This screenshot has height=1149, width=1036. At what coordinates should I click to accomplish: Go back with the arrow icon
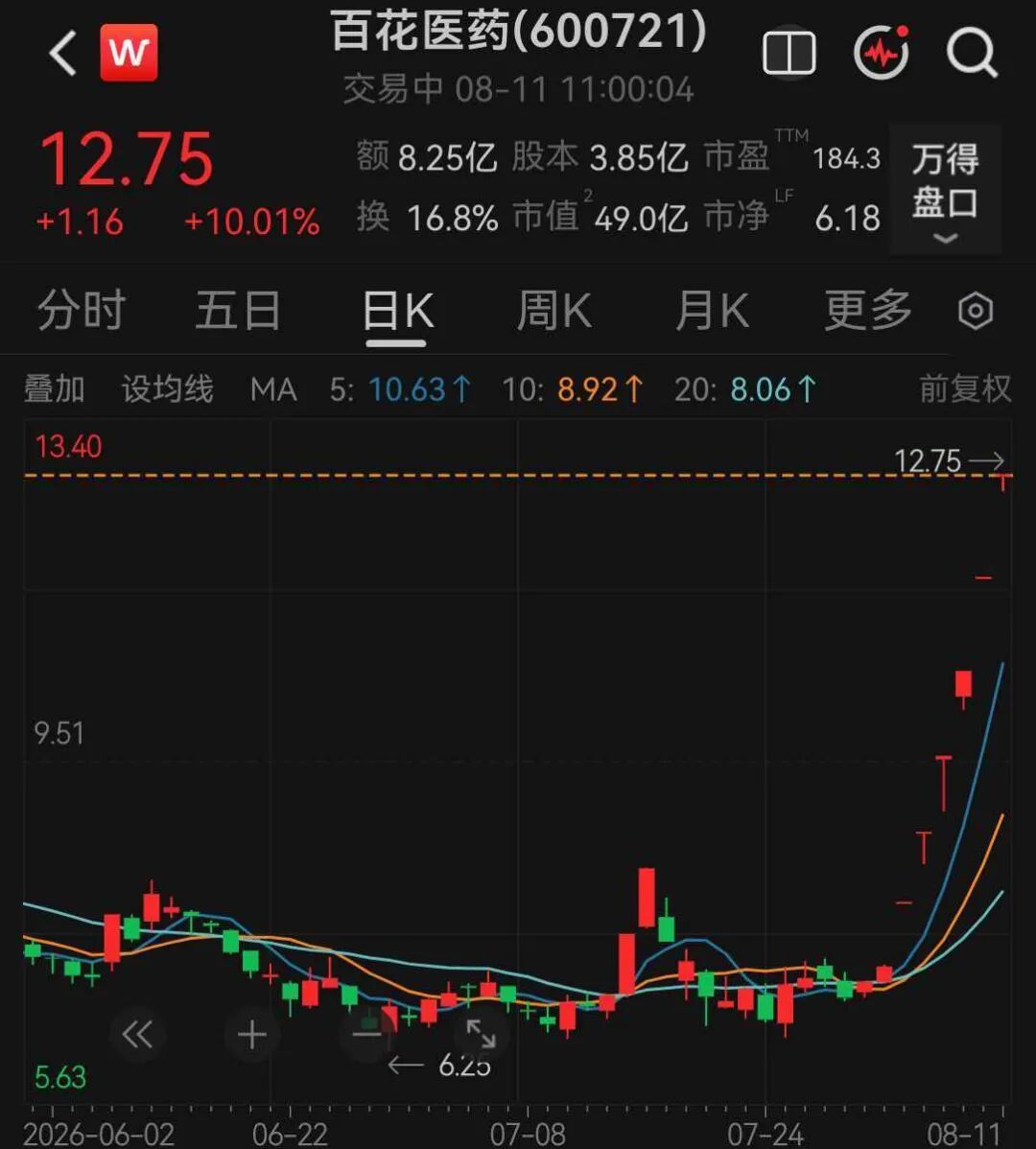click(x=63, y=53)
